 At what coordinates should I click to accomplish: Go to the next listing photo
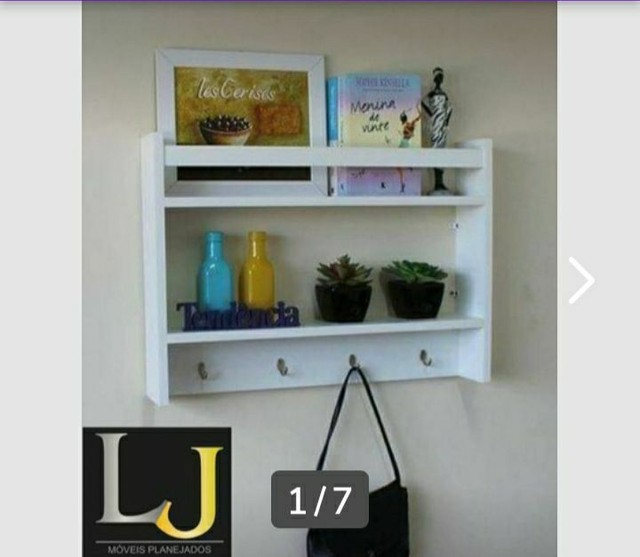(581, 280)
